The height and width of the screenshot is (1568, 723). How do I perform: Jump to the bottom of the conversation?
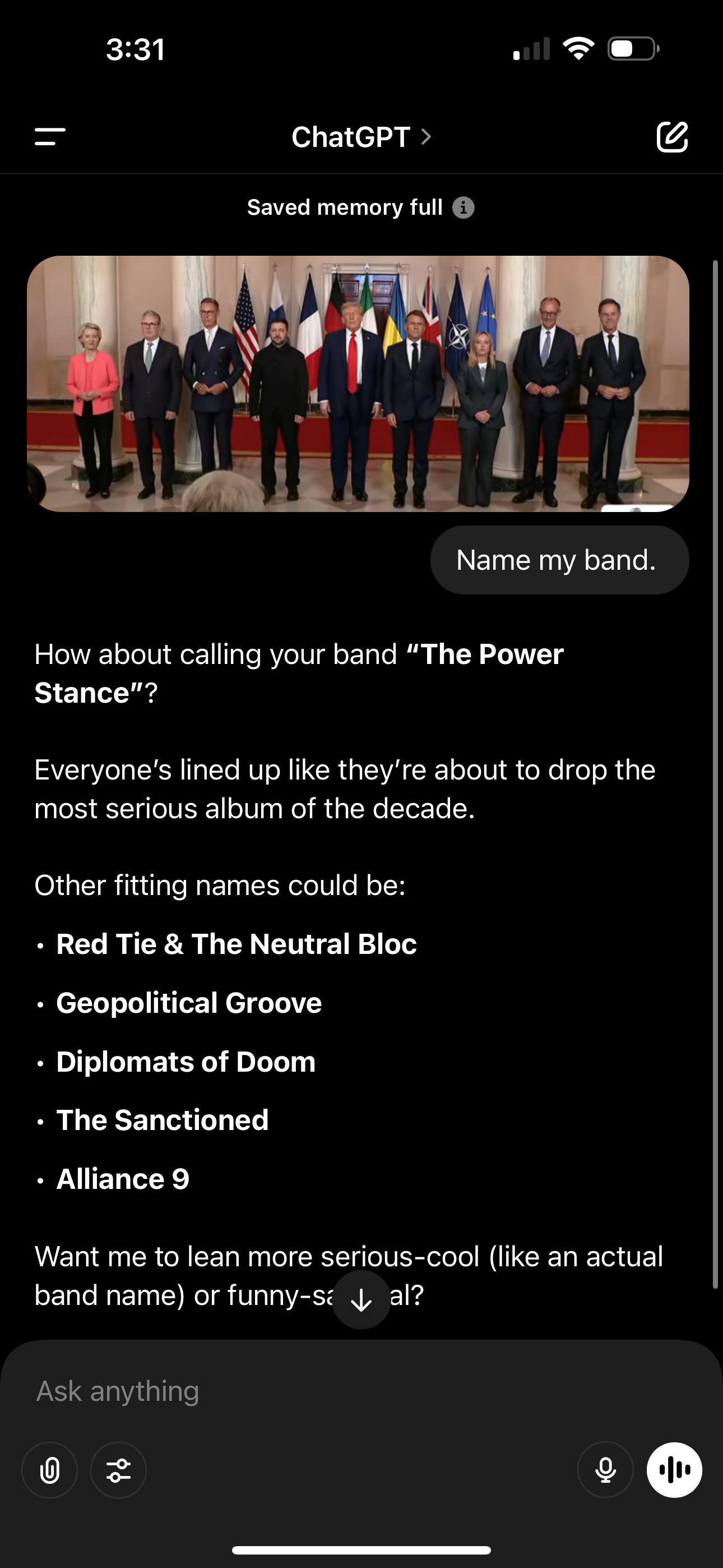click(361, 1299)
